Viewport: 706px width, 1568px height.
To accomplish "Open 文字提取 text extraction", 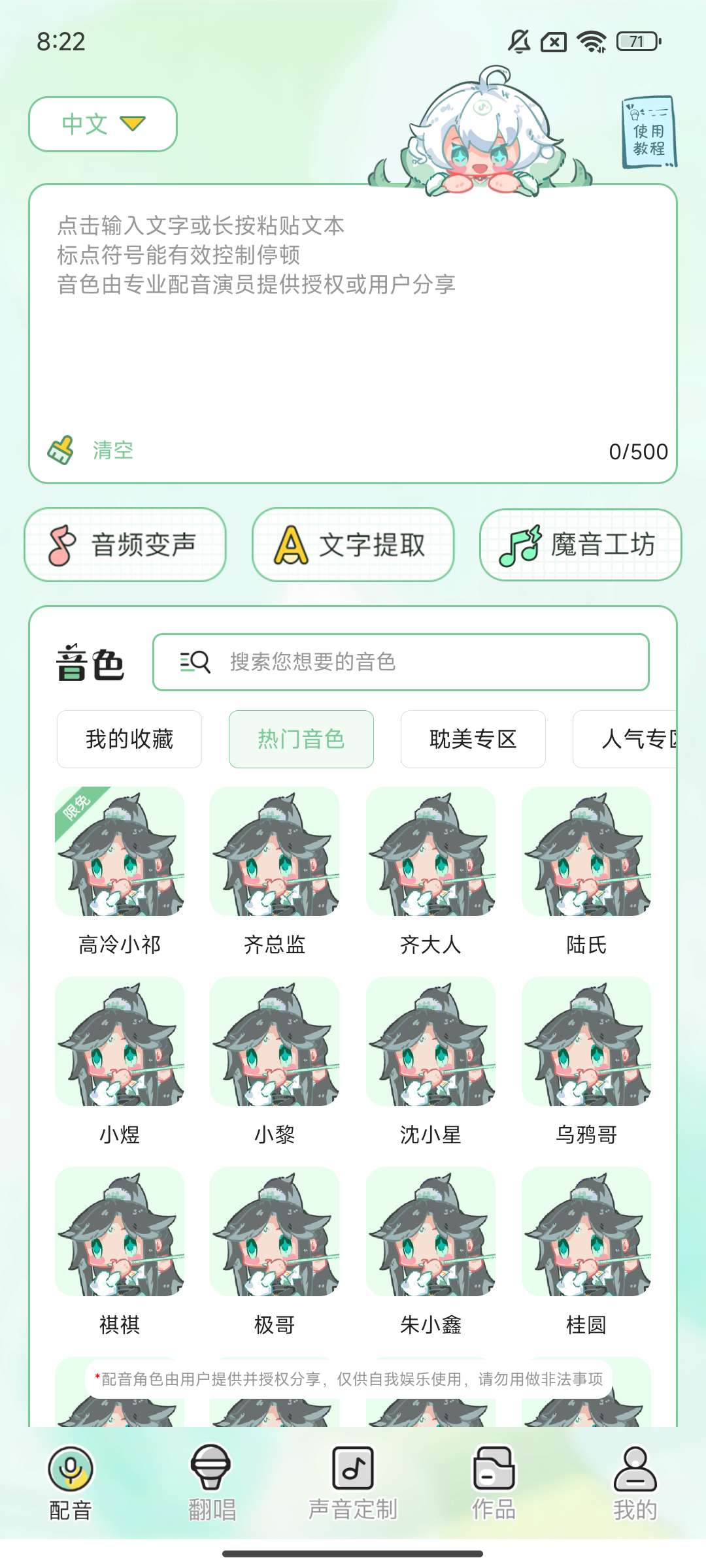I will point(353,545).
